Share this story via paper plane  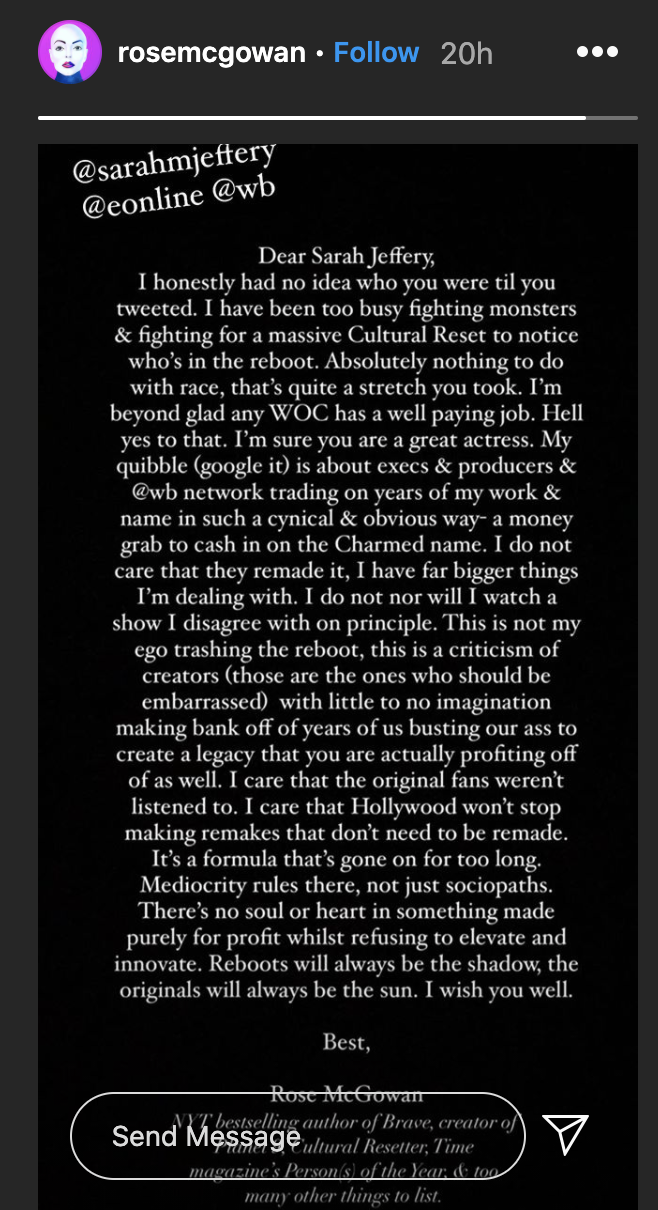(x=565, y=1135)
